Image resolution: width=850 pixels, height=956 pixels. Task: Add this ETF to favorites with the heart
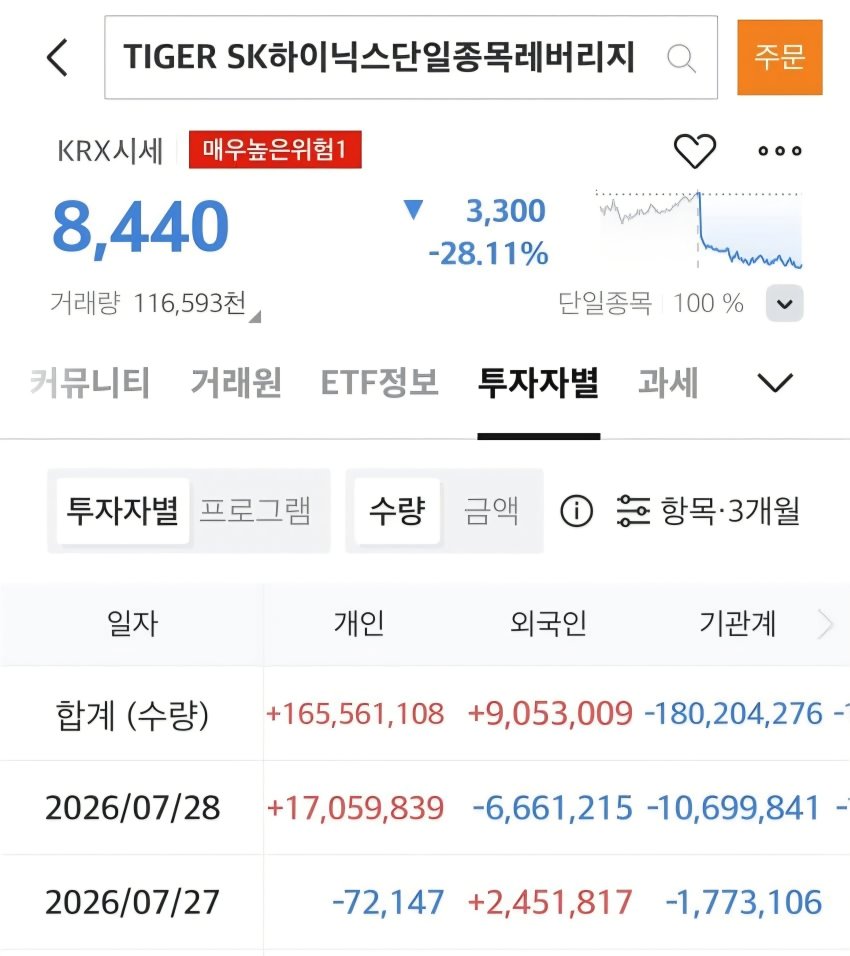[x=695, y=151]
